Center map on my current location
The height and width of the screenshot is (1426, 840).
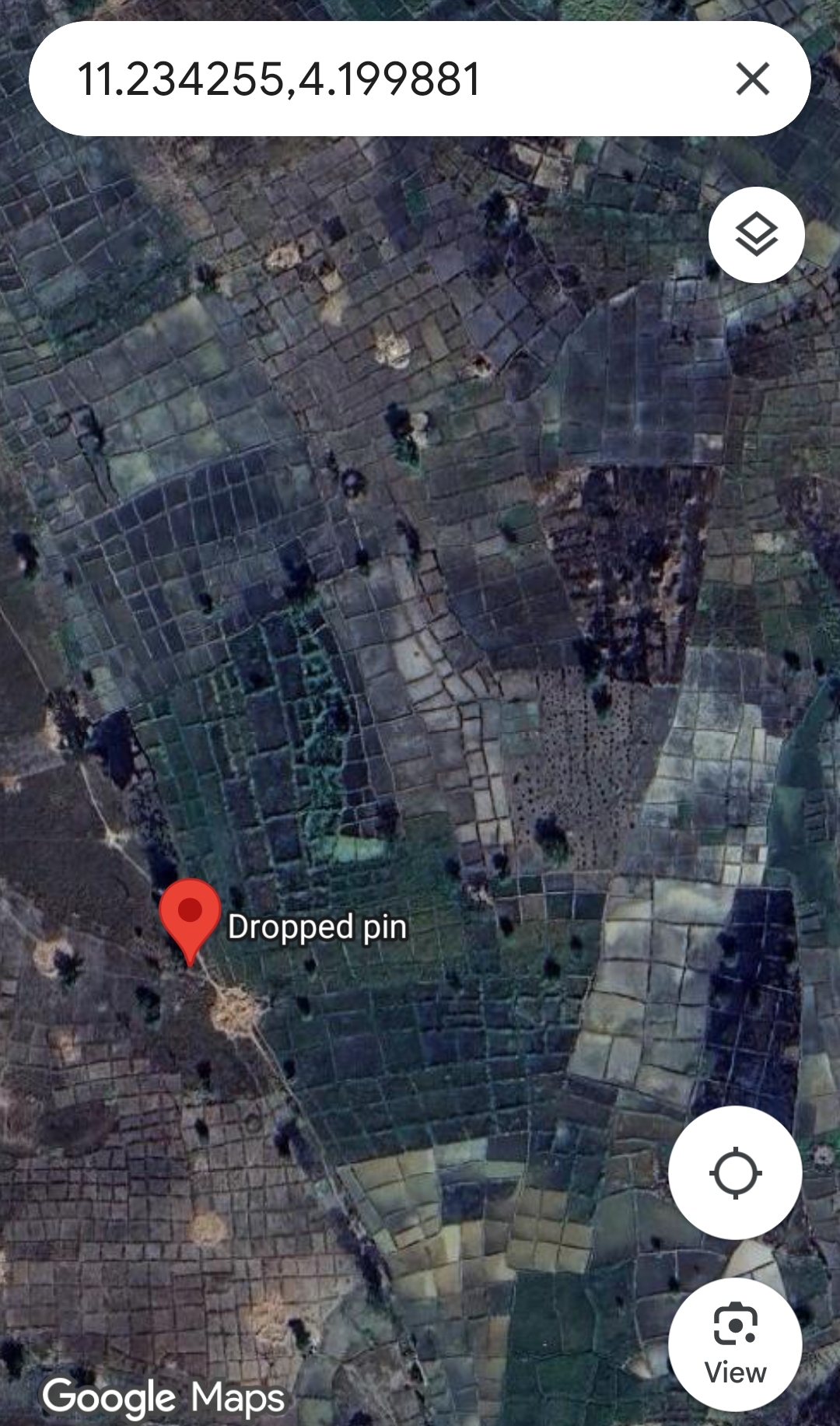pos(735,1172)
